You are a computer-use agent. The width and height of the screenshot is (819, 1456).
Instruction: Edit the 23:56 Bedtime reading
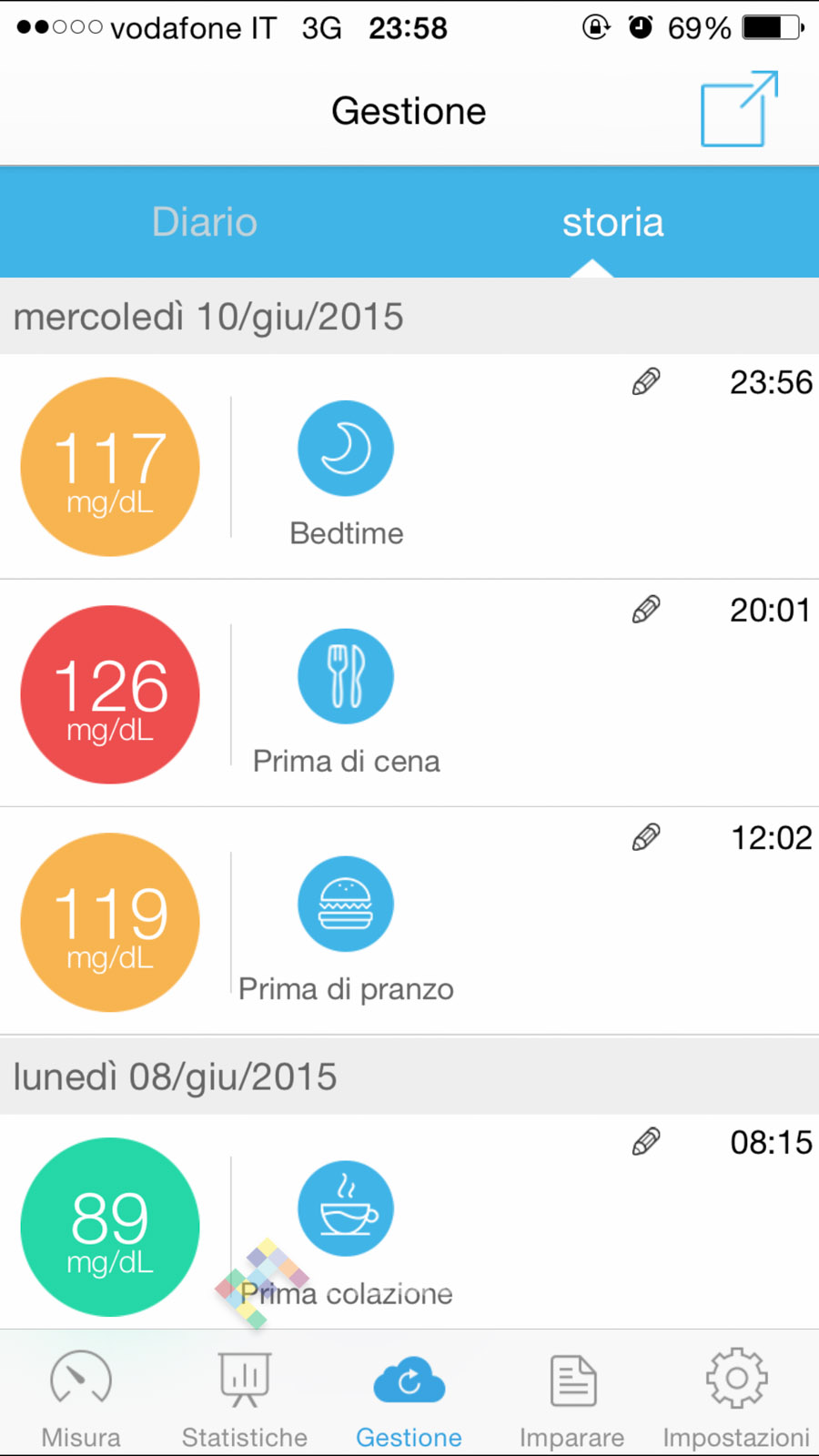click(x=646, y=382)
